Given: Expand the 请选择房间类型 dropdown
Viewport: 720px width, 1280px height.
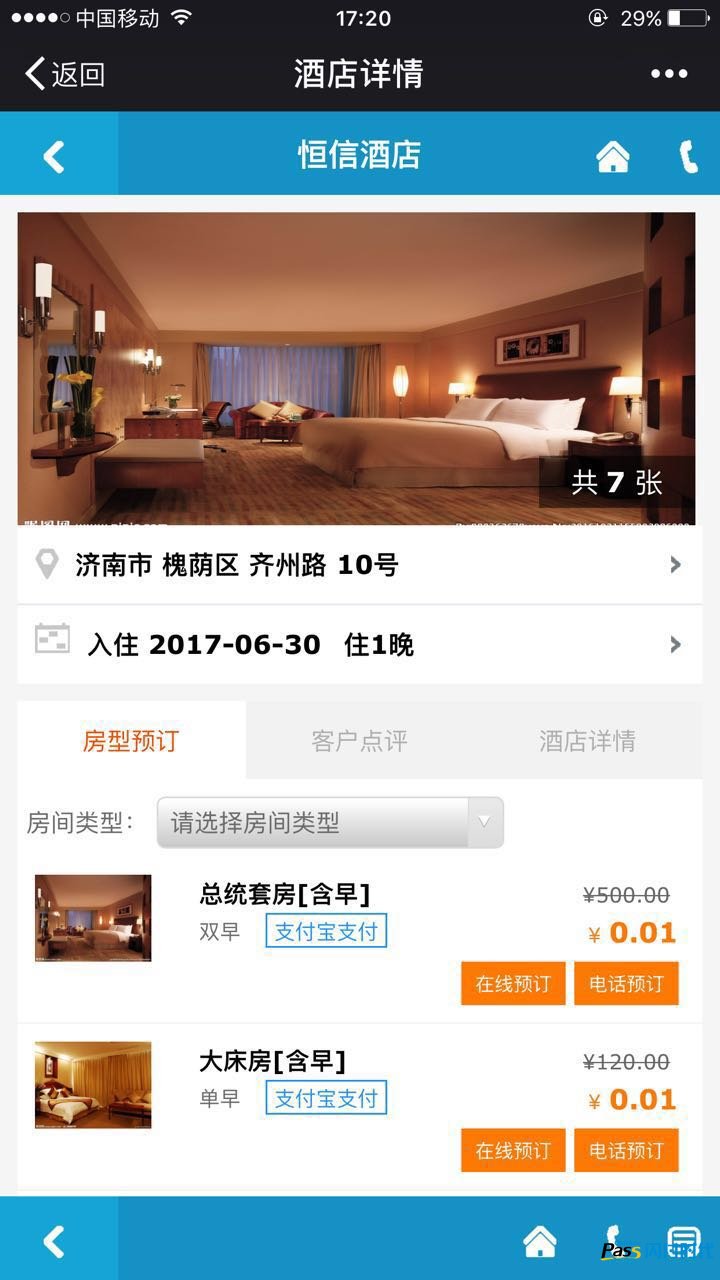Looking at the screenshot, I should point(330,823).
